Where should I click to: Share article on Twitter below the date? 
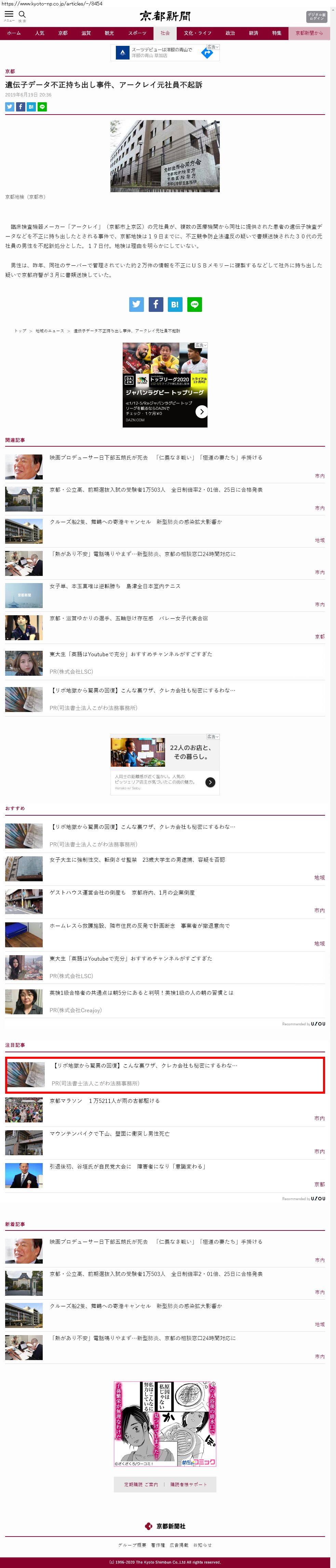coord(10,106)
